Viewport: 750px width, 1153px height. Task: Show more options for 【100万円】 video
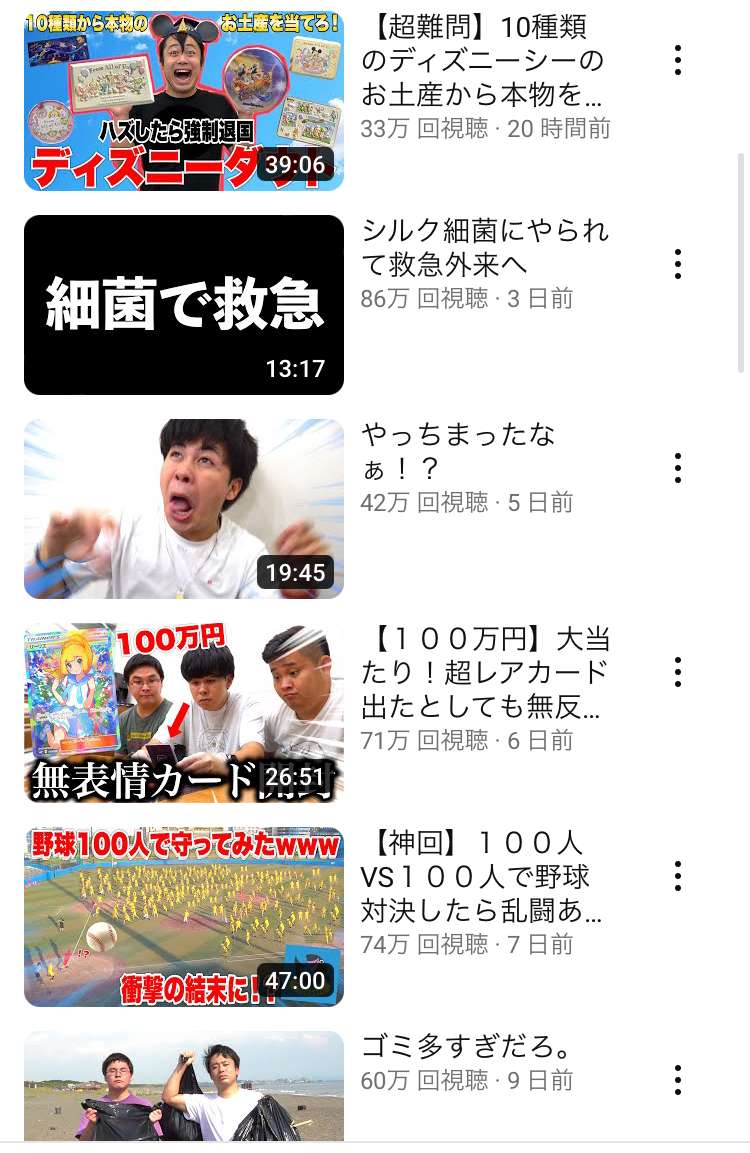click(678, 672)
